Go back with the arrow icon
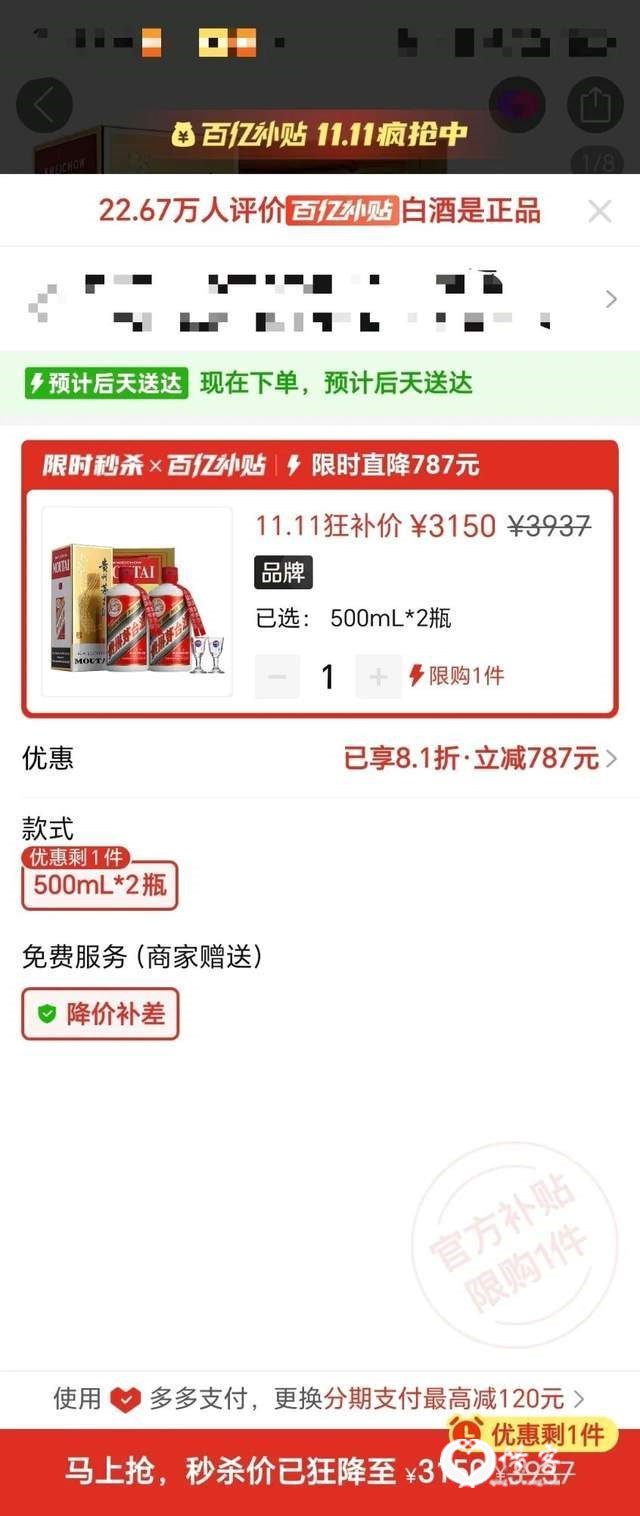The width and height of the screenshot is (640, 1516). [44, 104]
